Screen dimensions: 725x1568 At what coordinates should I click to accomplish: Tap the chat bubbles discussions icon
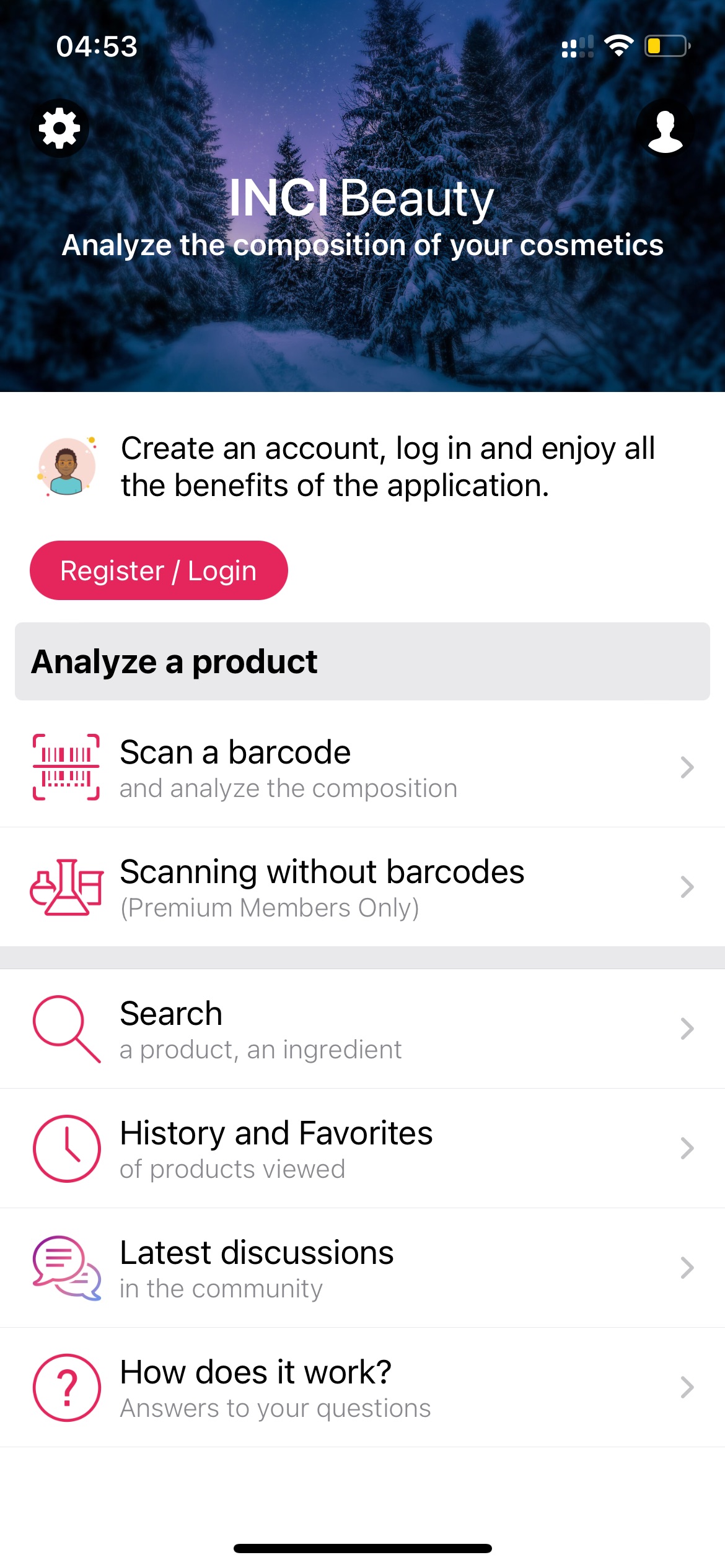tap(66, 1268)
